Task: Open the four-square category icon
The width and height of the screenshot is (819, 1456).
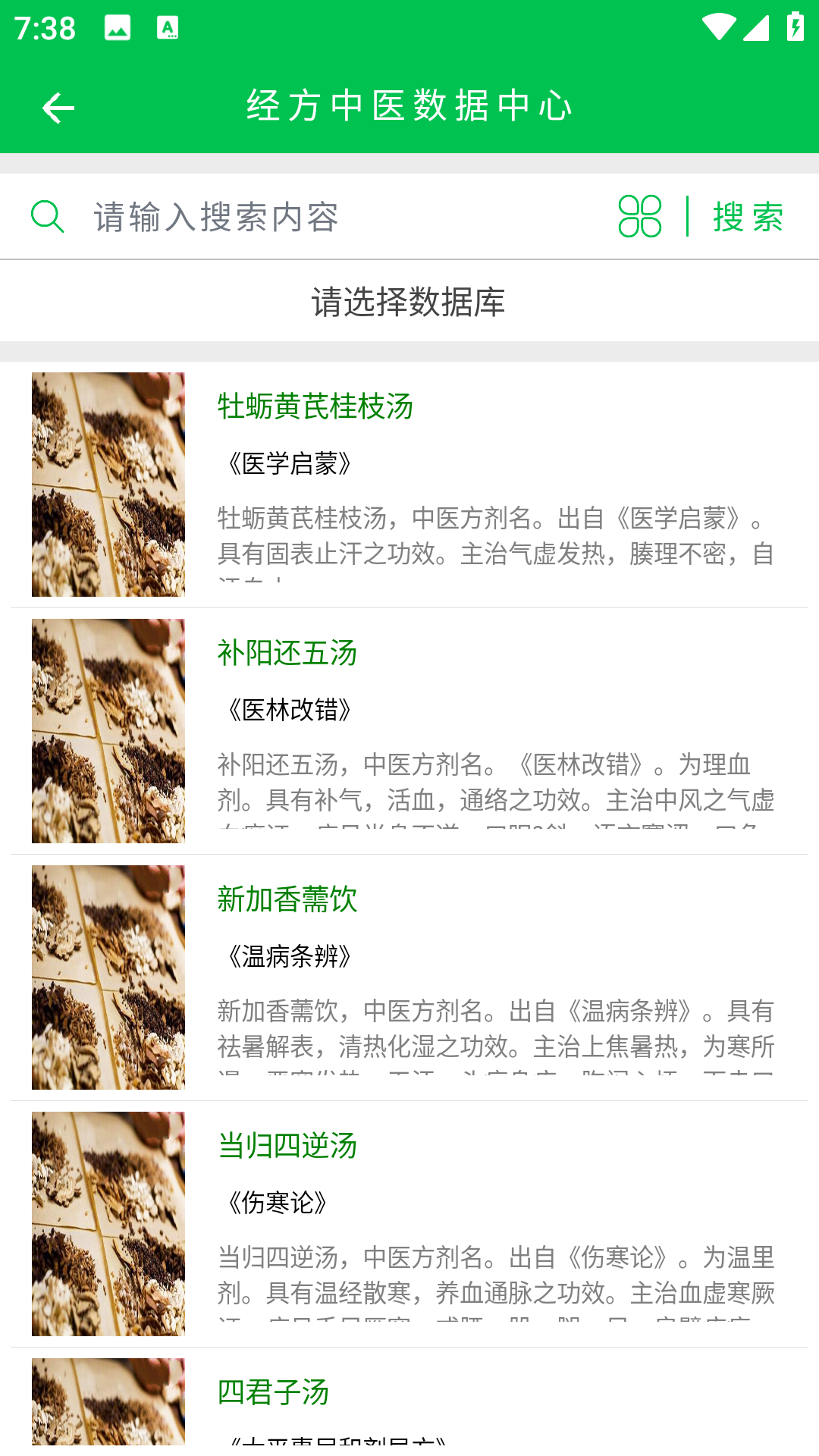Action: tap(640, 217)
